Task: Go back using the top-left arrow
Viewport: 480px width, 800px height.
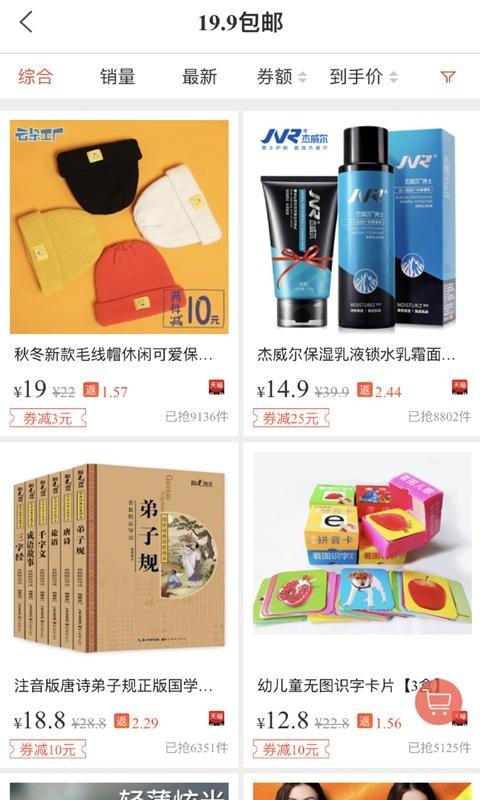Action: click(x=26, y=22)
